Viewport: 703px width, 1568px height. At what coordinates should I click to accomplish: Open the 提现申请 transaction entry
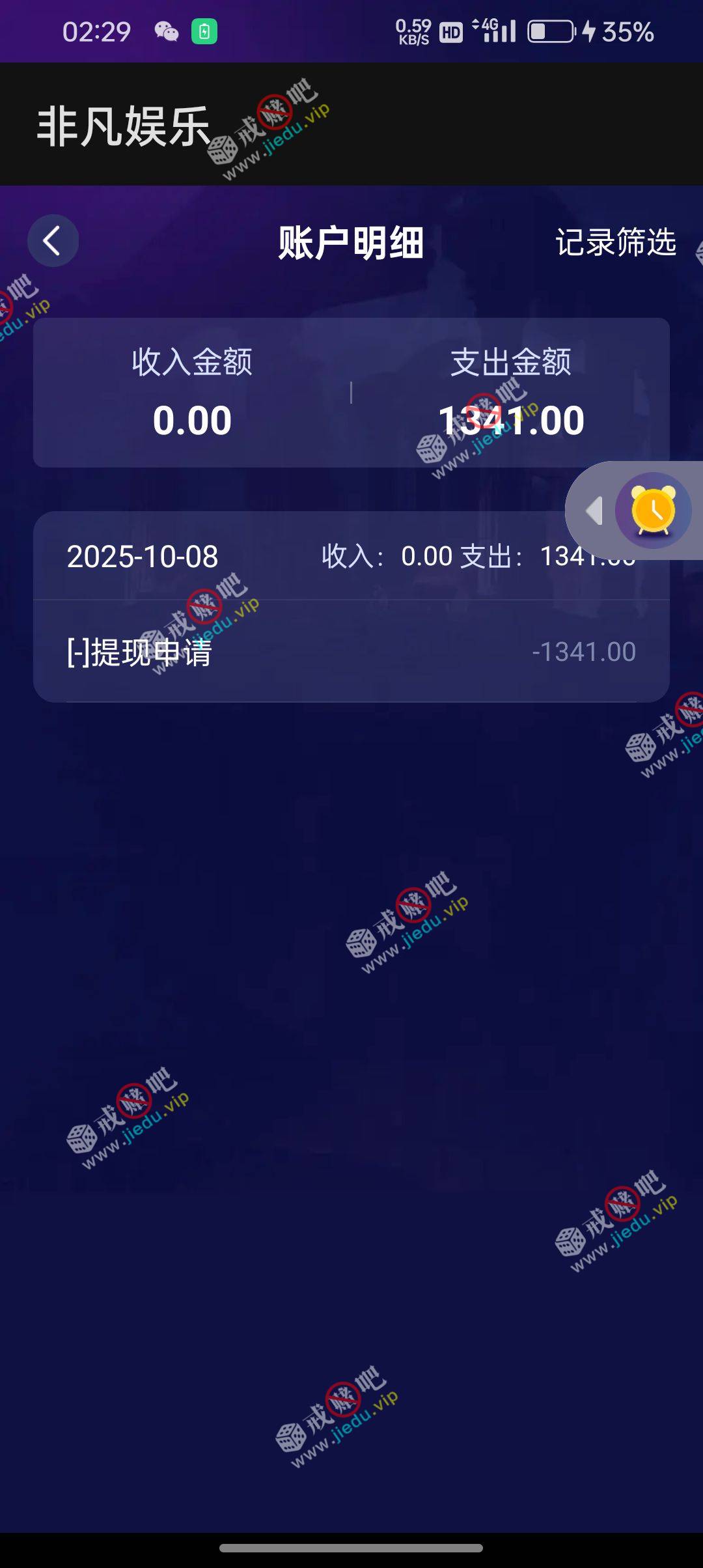coord(351,652)
